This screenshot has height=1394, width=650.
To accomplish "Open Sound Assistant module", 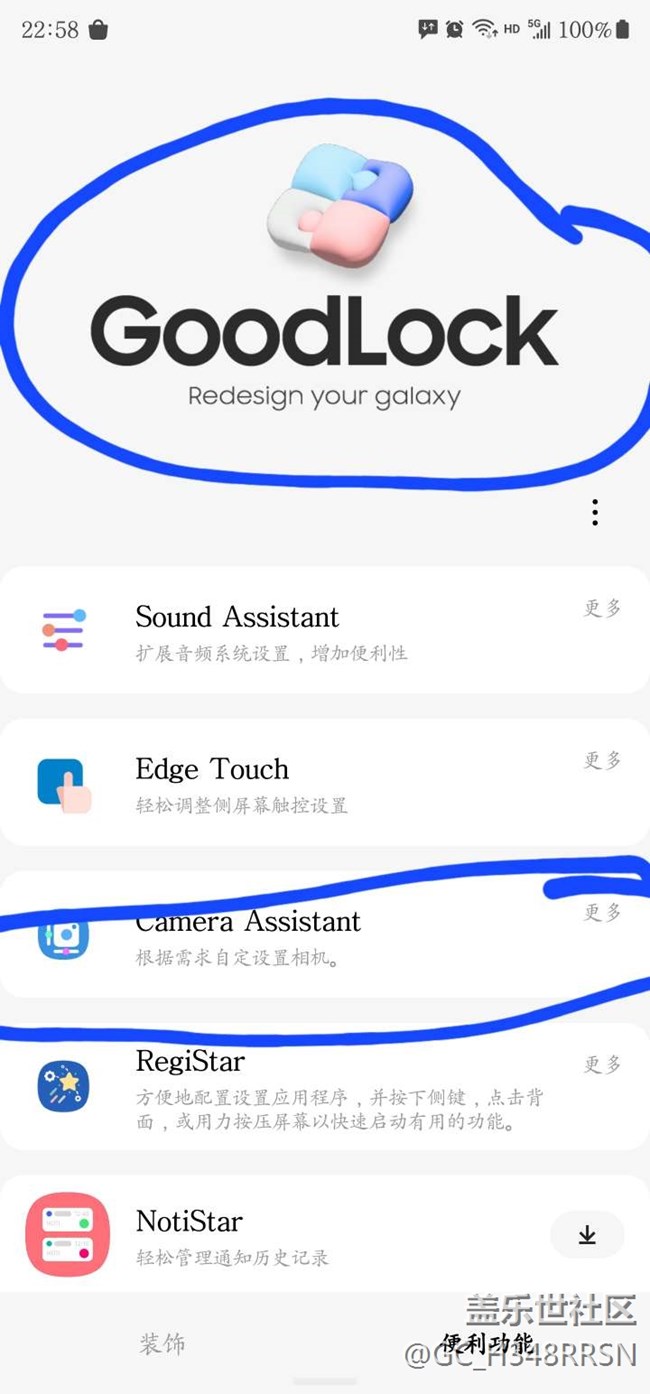I will coord(237,617).
